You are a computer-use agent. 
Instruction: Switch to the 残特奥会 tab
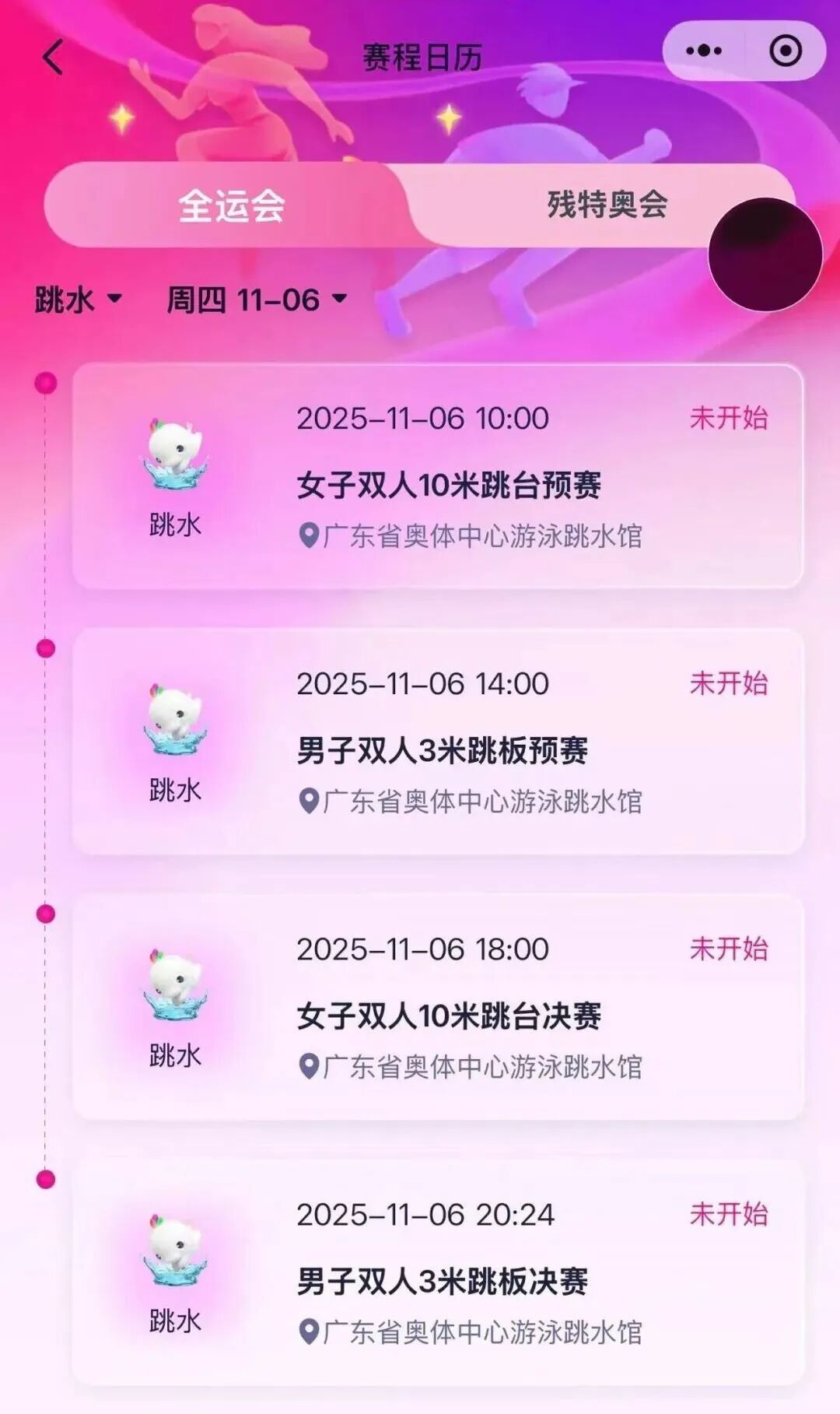coord(608,204)
